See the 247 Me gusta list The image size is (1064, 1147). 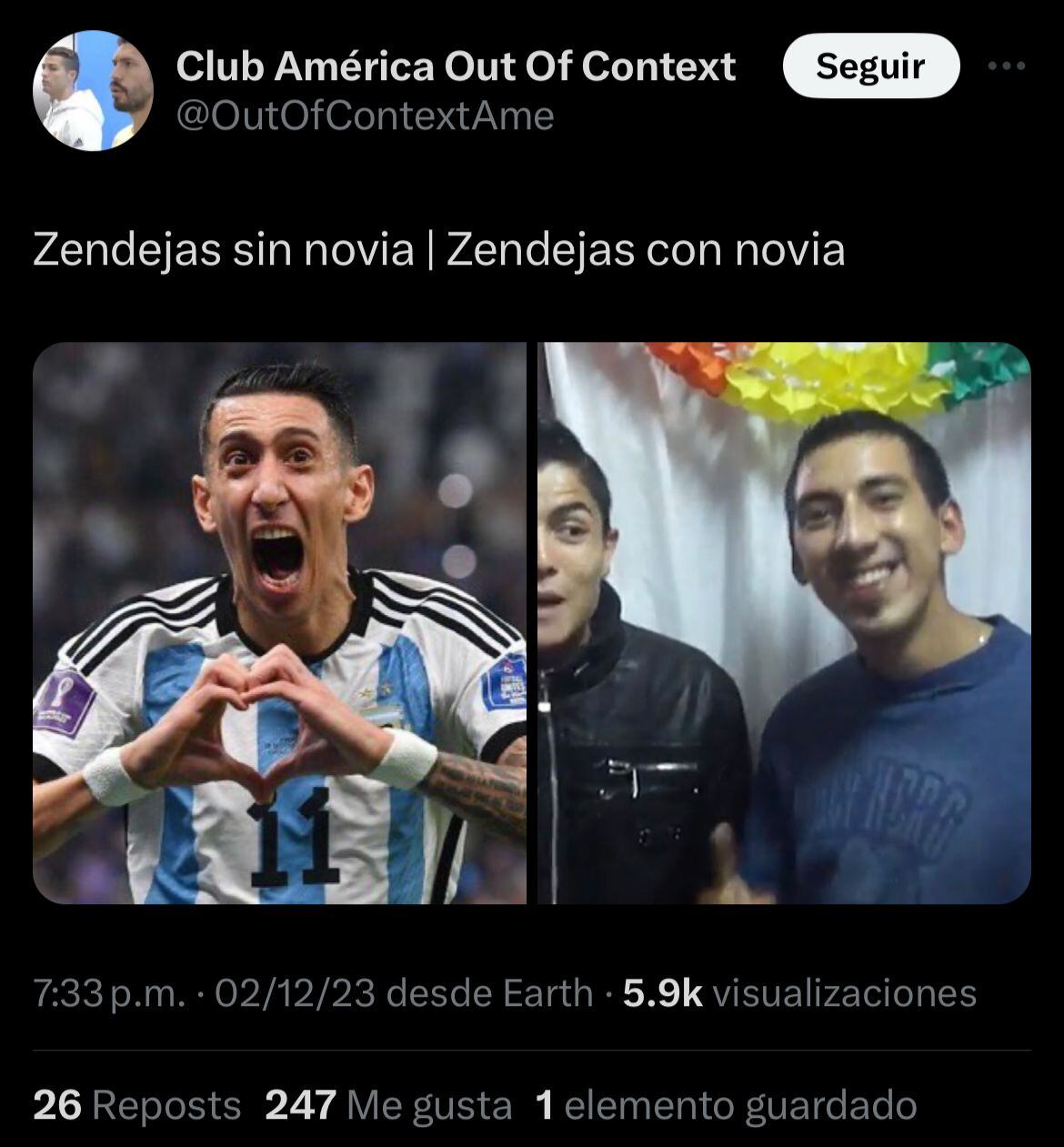click(388, 1105)
